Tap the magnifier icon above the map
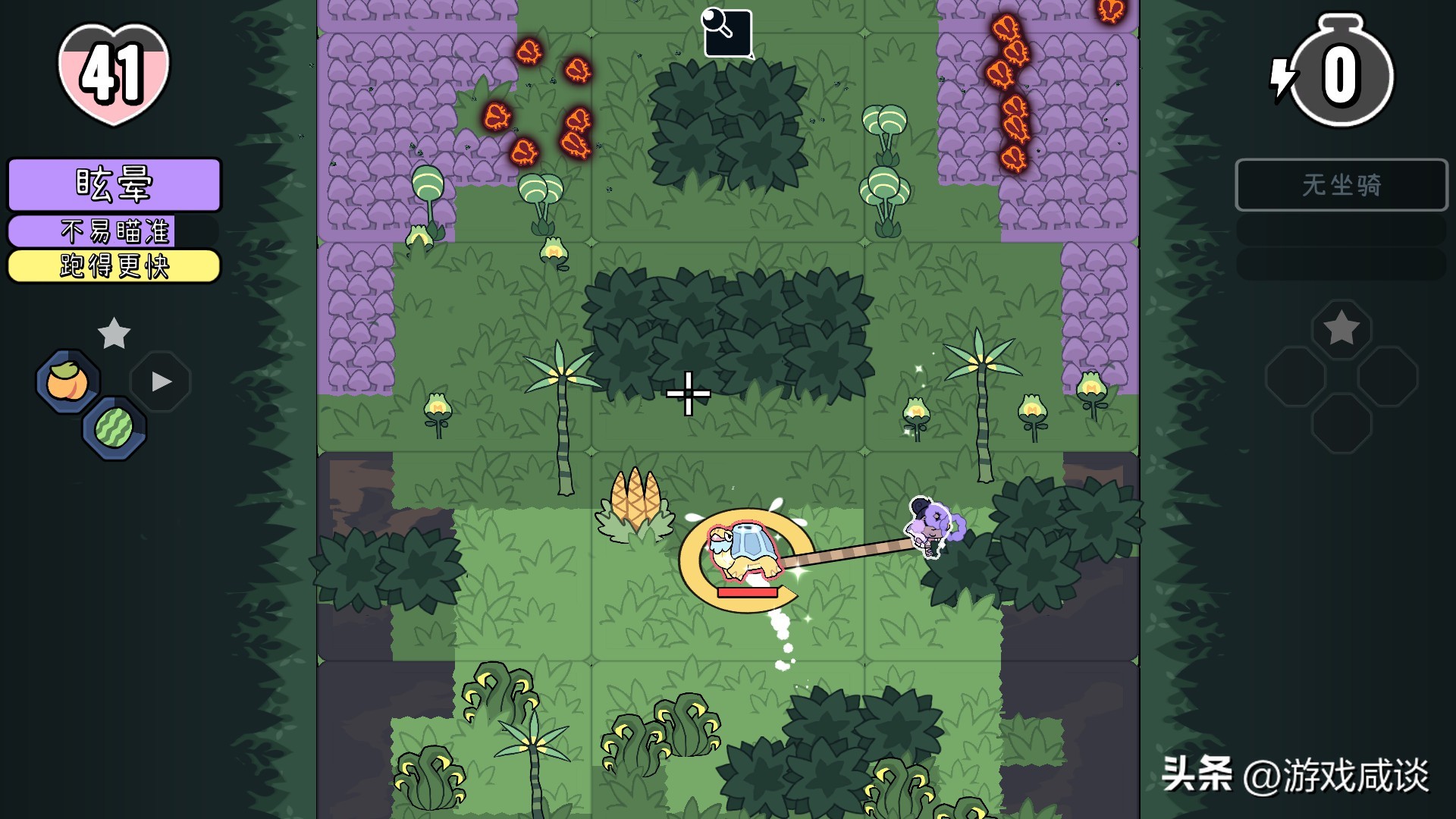 [x=726, y=33]
